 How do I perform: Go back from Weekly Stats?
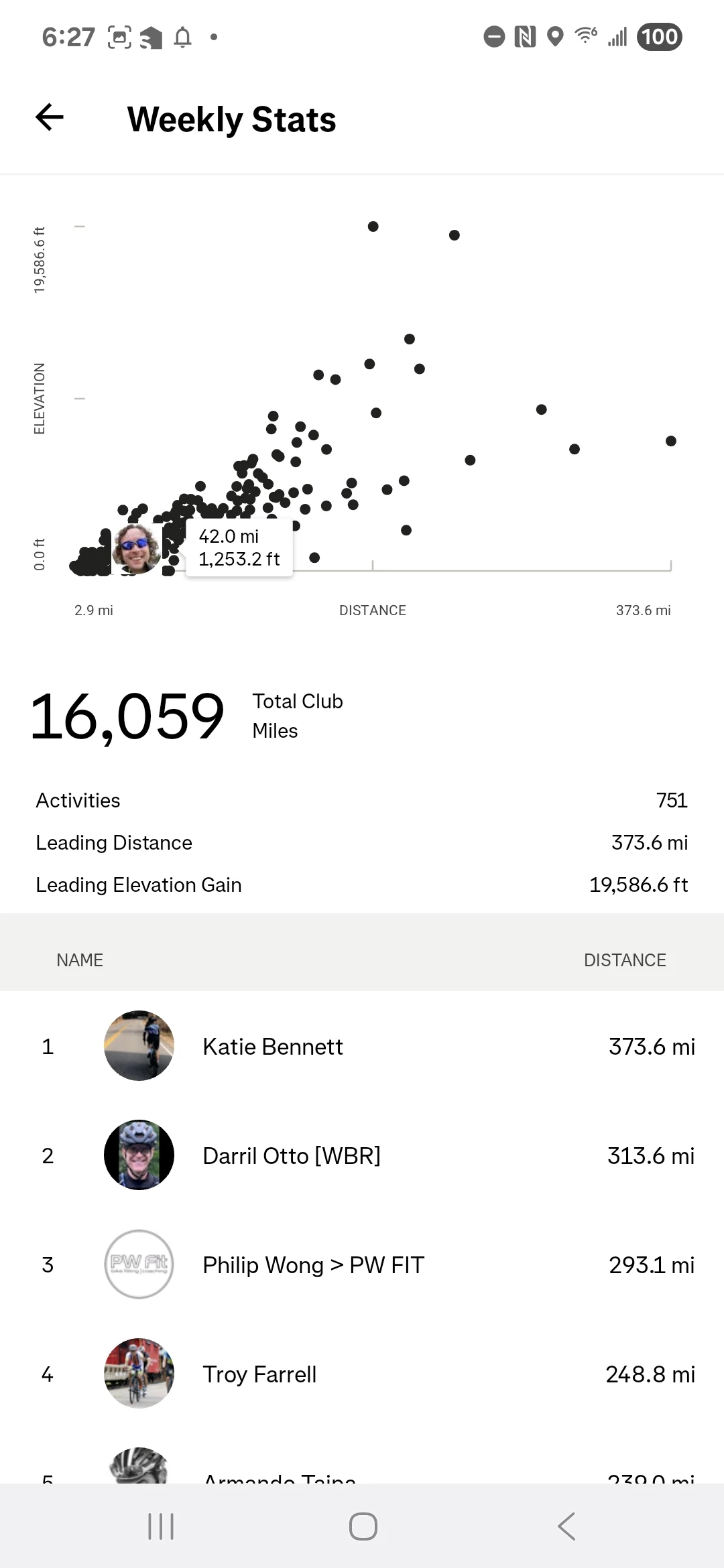(x=50, y=118)
